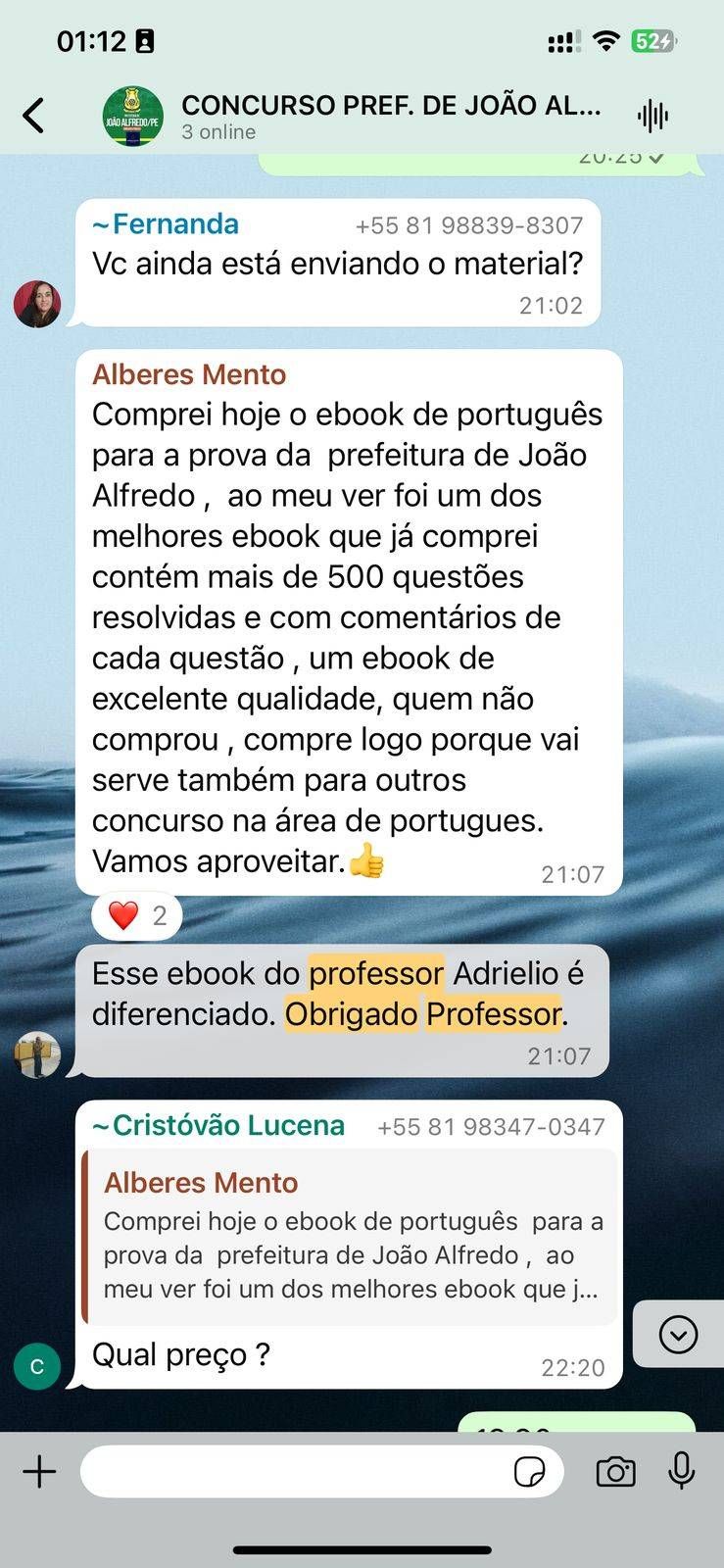Open the CONCURSO PREF. DE JOÃO AL... group info
This screenshot has width=724, height=1568.
(390, 116)
